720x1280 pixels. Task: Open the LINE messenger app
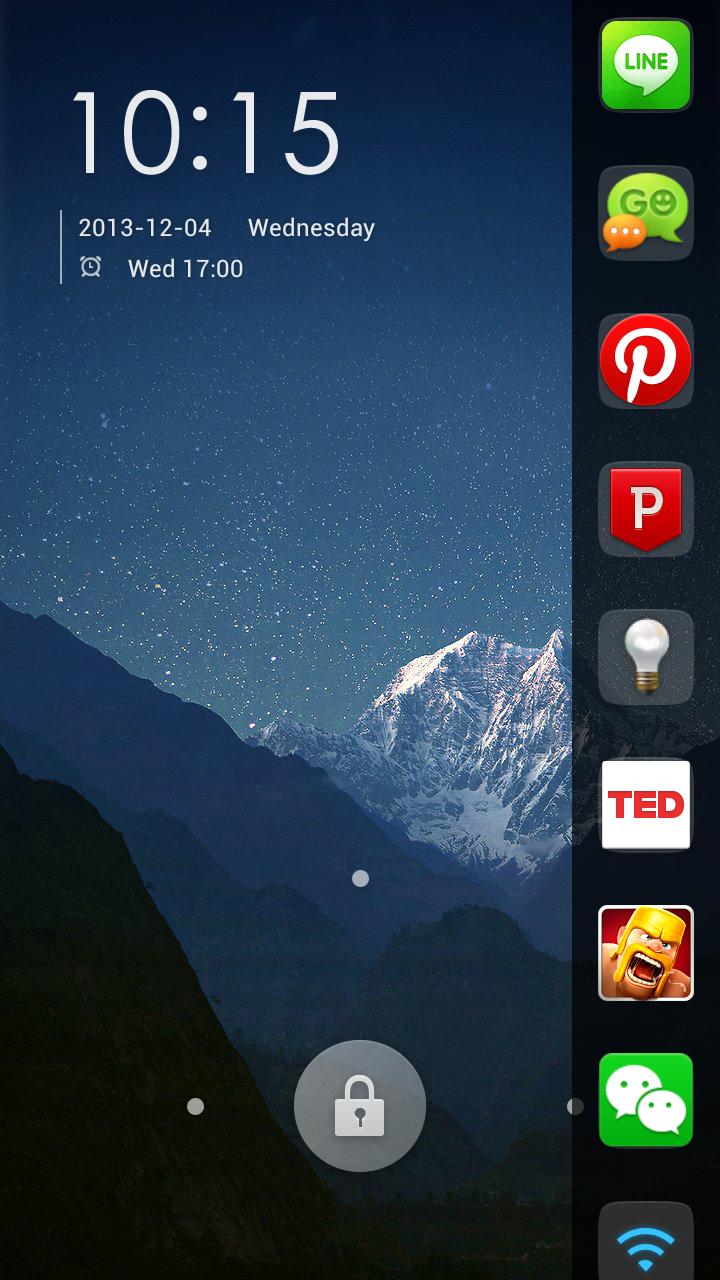coord(645,66)
